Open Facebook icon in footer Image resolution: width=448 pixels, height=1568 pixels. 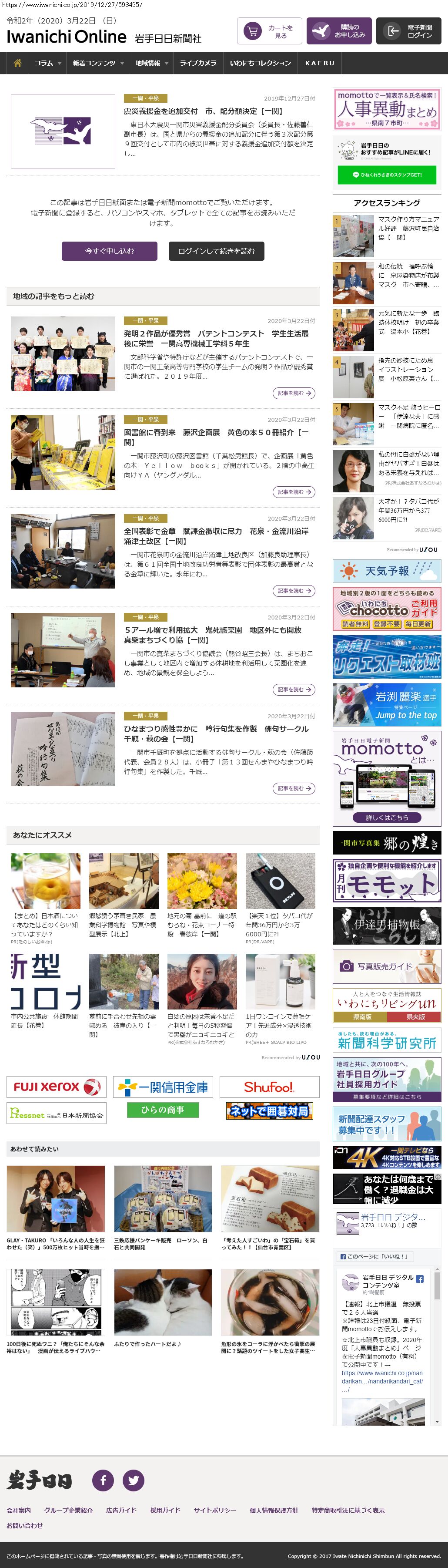(x=103, y=1480)
